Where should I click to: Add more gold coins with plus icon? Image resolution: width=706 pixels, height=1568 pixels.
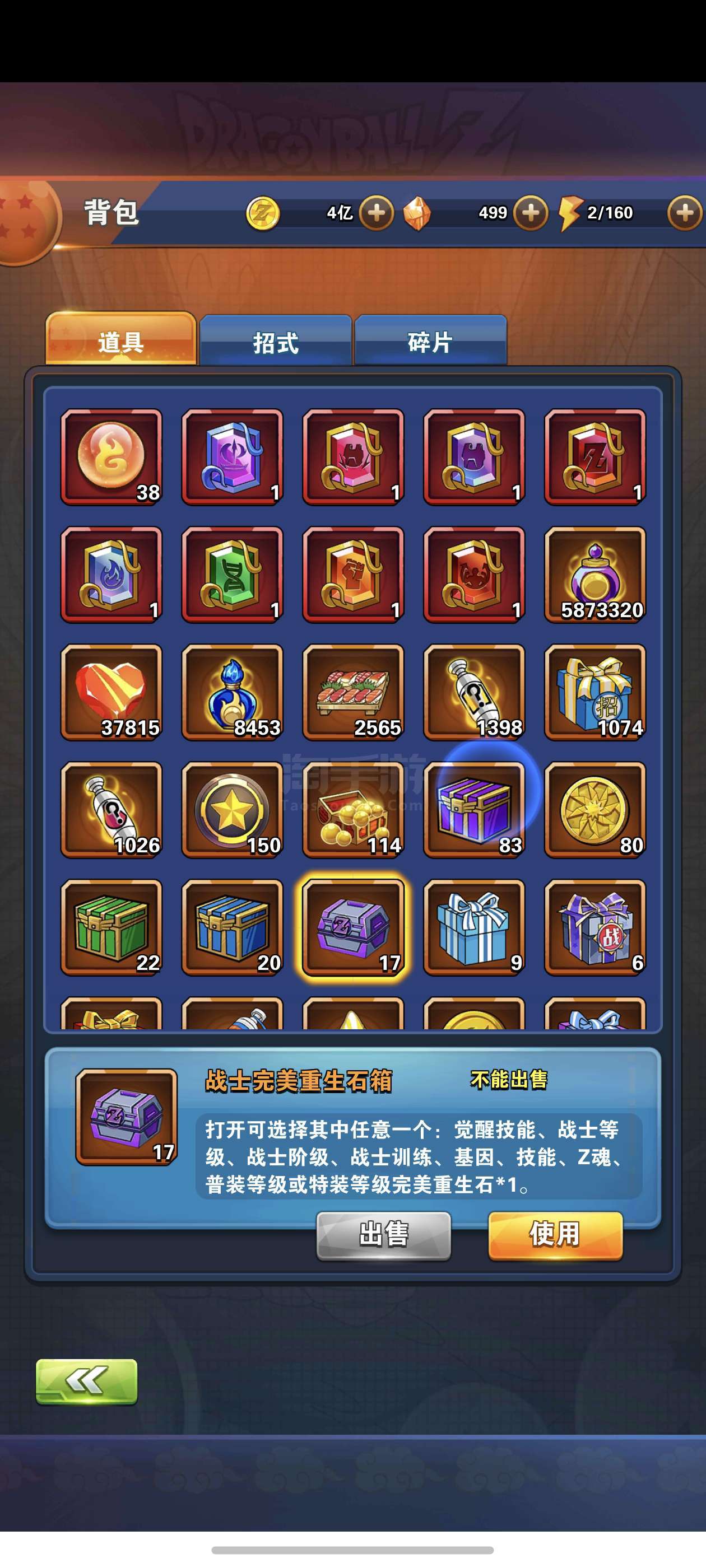tap(376, 213)
